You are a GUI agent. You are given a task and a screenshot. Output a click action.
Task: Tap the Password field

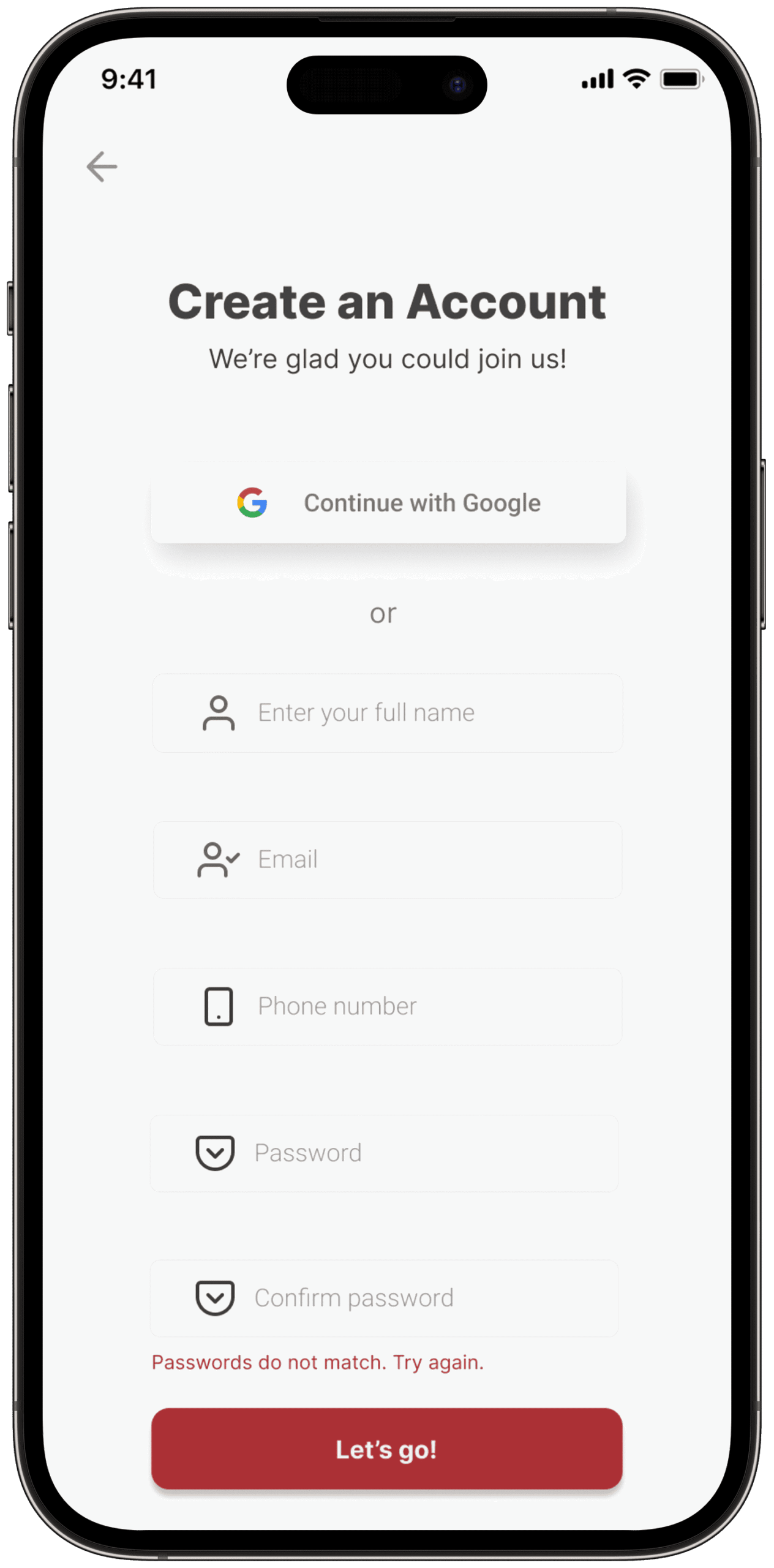pyautogui.click(x=385, y=1153)
